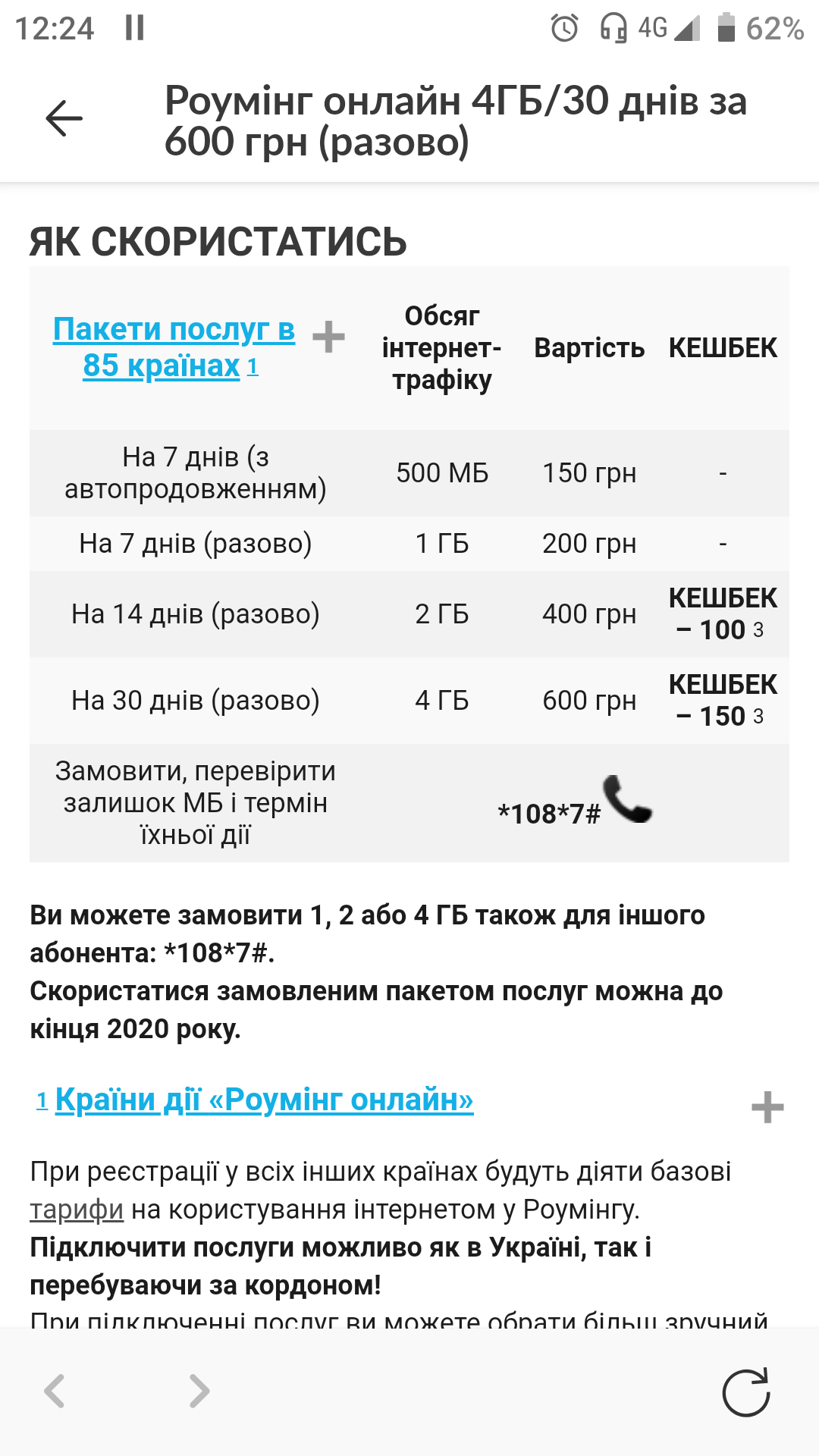
Task: Open 'Пакети послуг в 85 країнах' link
Action: click(174, 347)
